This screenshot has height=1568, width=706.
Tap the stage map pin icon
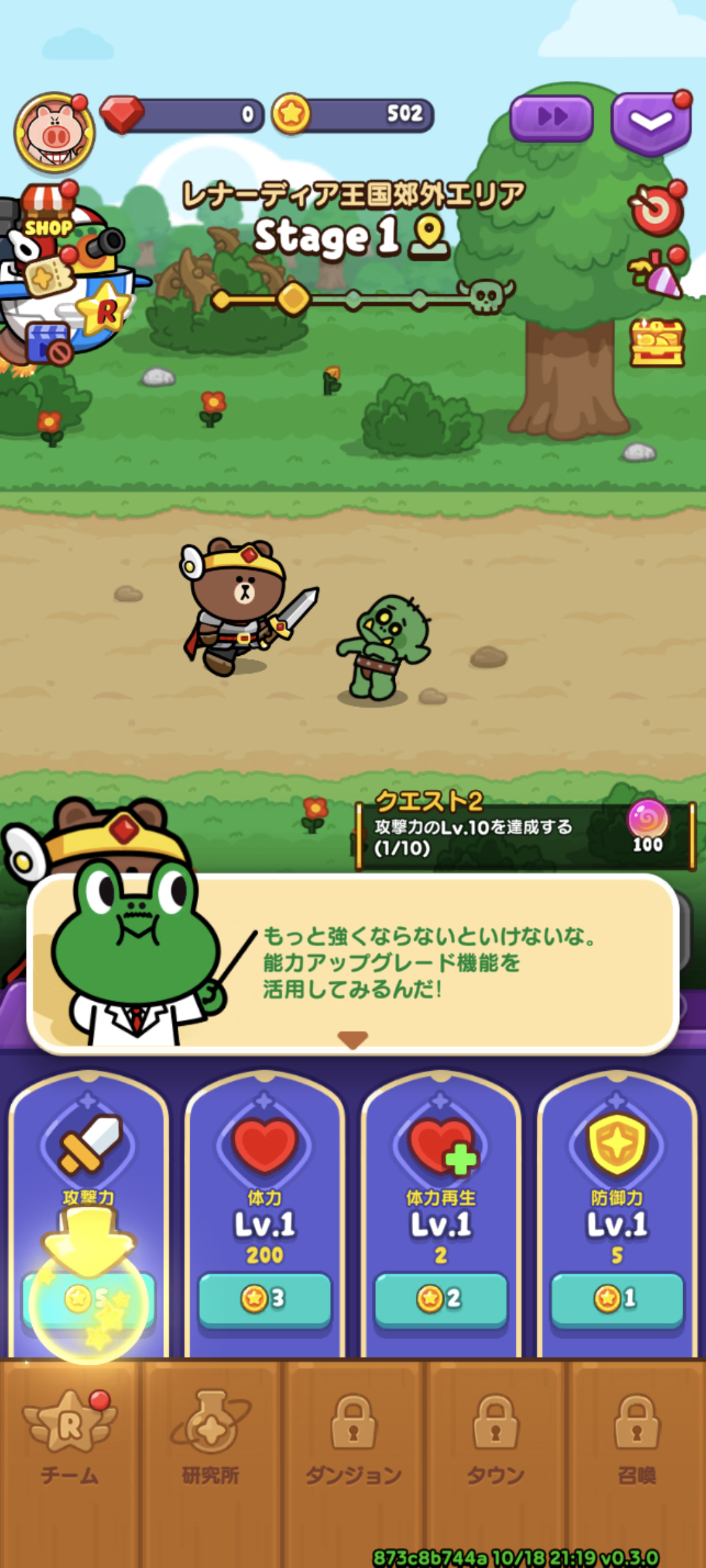click(429, 238)
